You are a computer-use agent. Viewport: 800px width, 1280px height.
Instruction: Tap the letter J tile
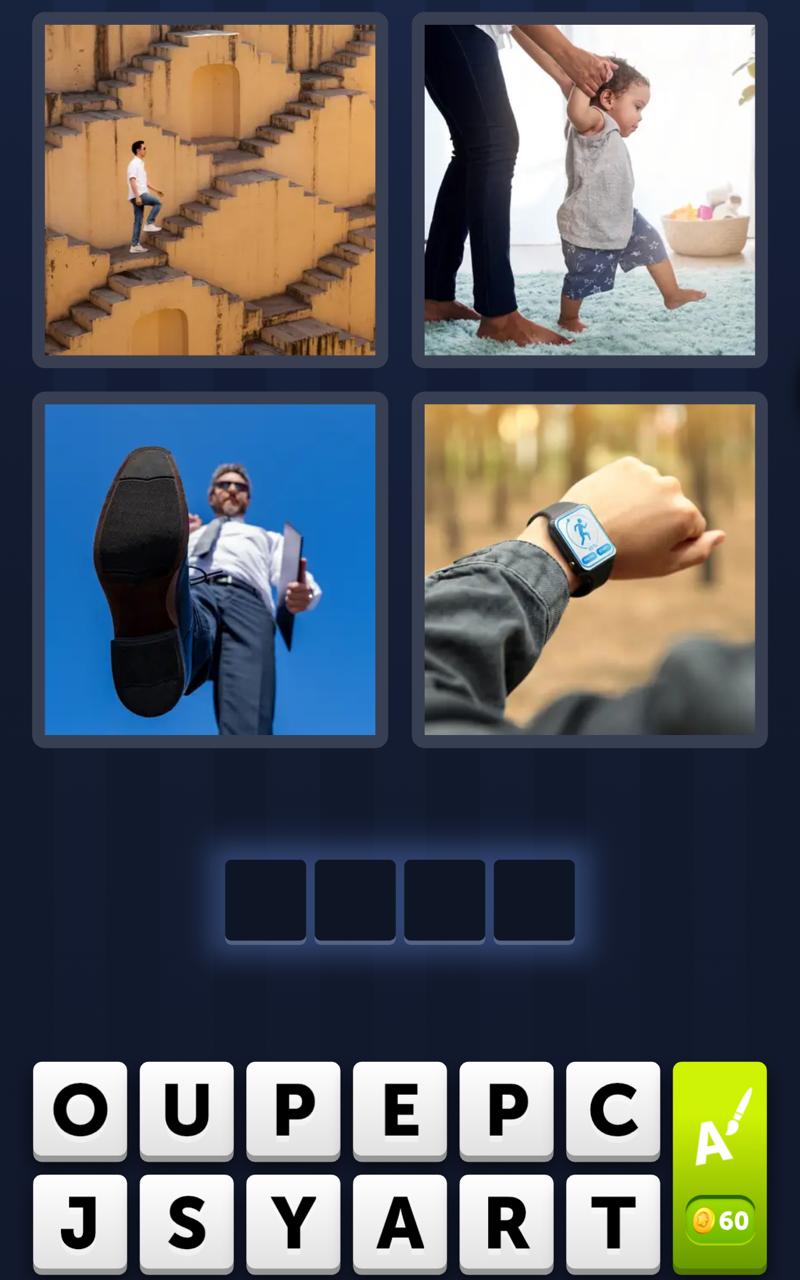(80, 1221)
